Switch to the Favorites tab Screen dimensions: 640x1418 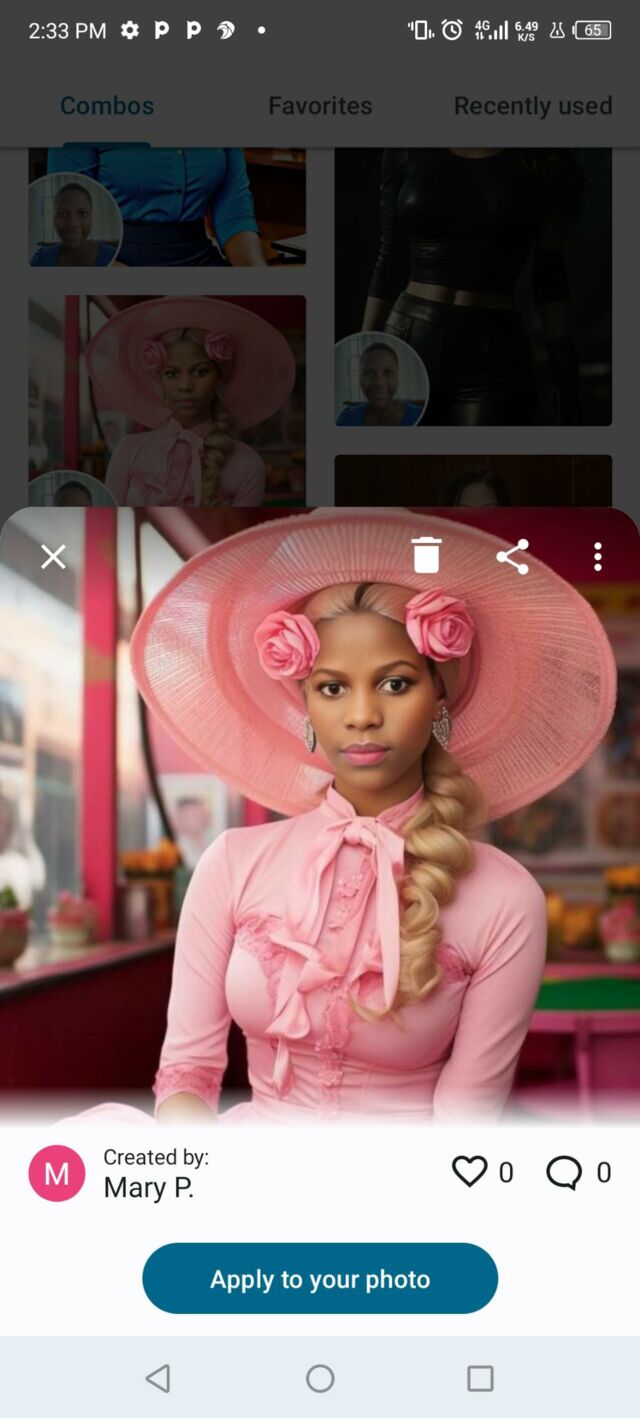pos(320,106)
